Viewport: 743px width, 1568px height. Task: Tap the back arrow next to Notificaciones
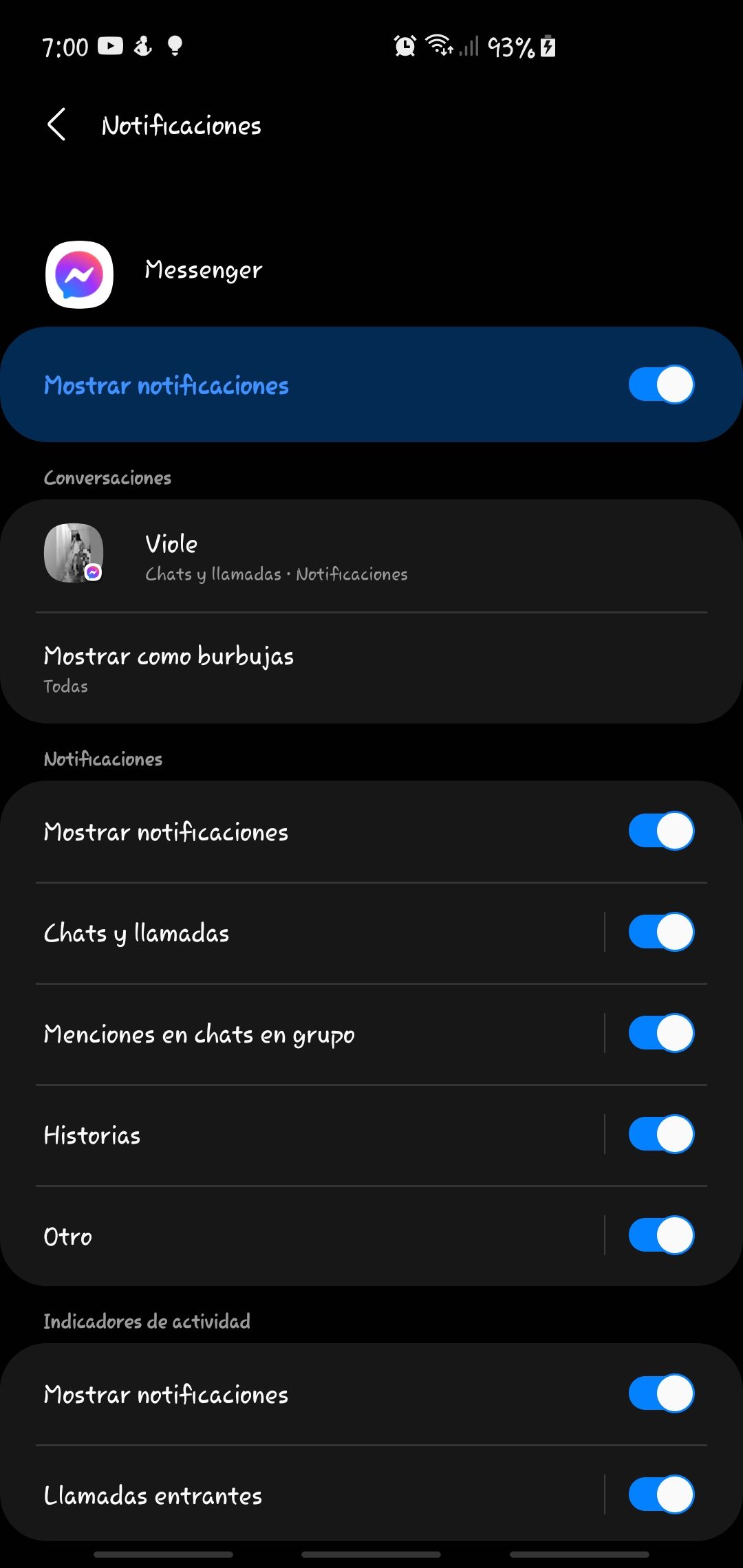point(58,124)
